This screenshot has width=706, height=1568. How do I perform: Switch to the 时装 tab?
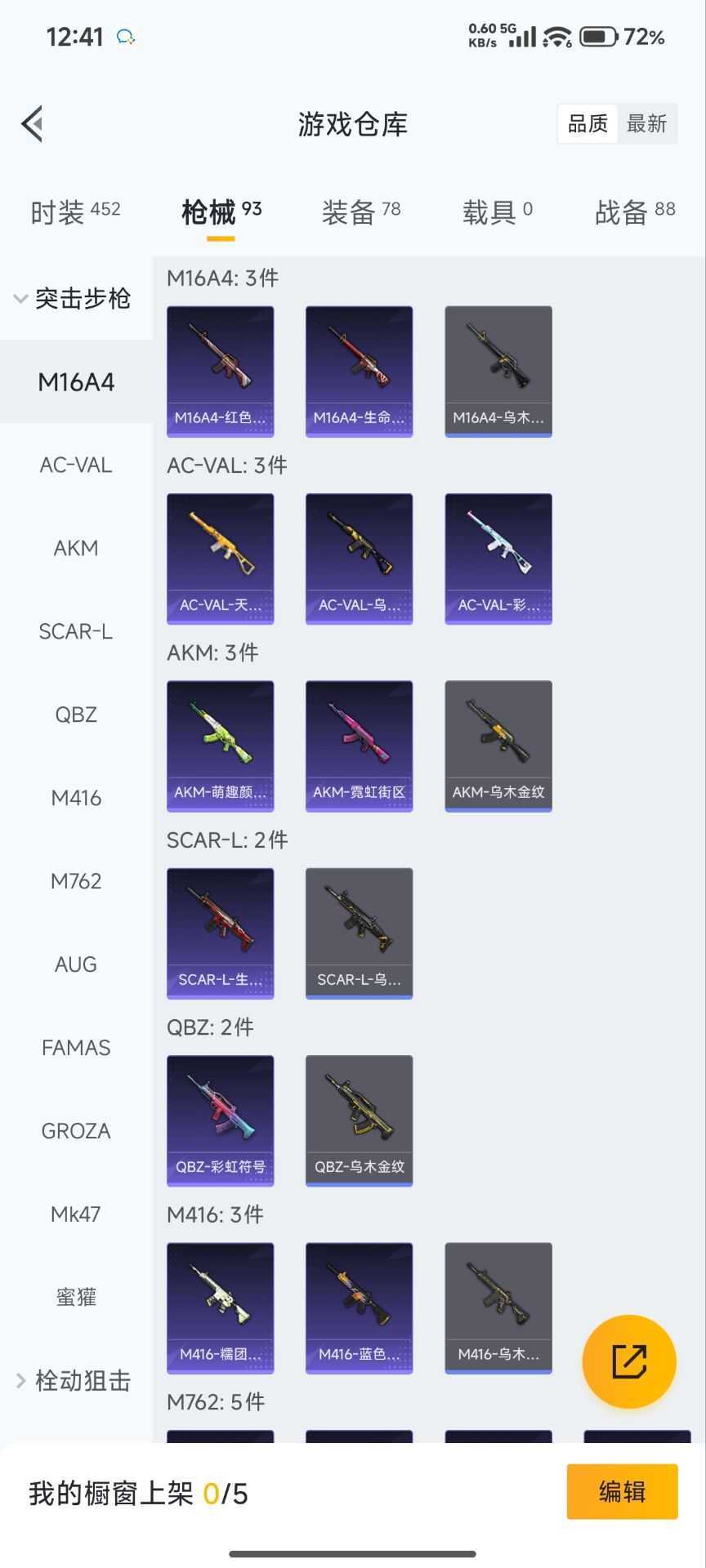[x=75, y=212]
